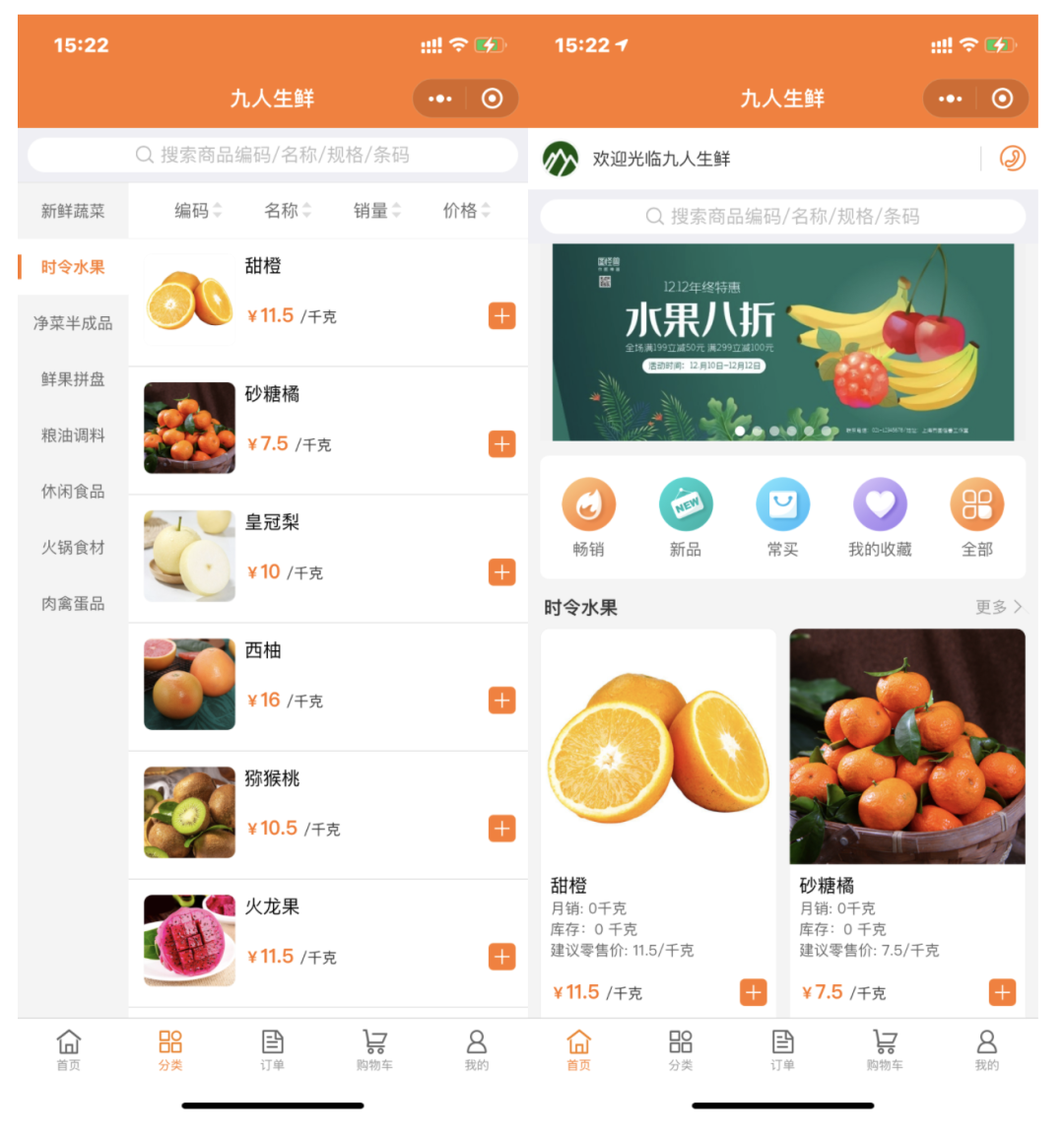The width and height of the screenshot is (1064, 1138).
Task: Open the 肉禽蛋品 category
Action: coord(73,604)
